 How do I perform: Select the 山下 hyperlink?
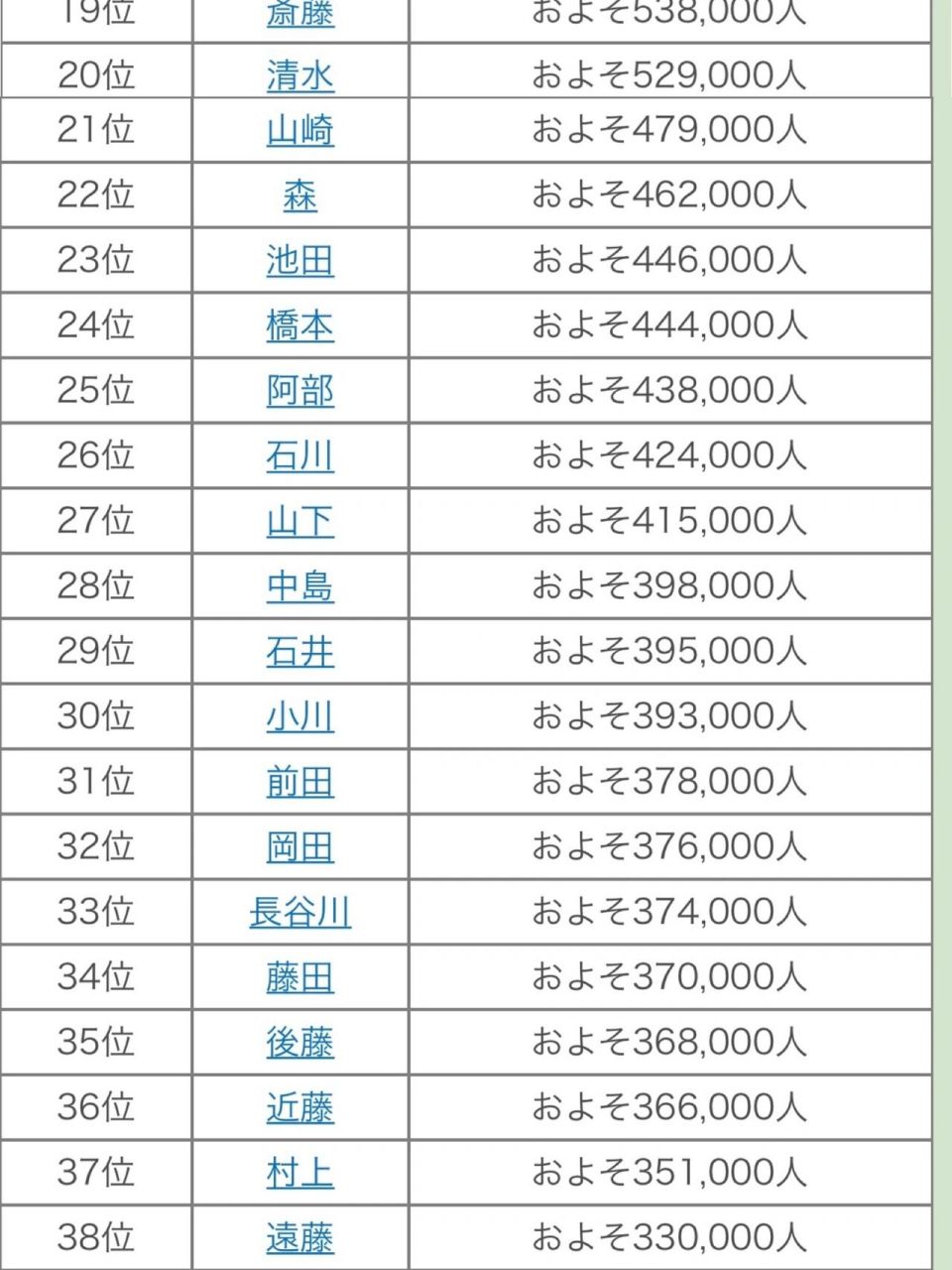coord(300,522)
